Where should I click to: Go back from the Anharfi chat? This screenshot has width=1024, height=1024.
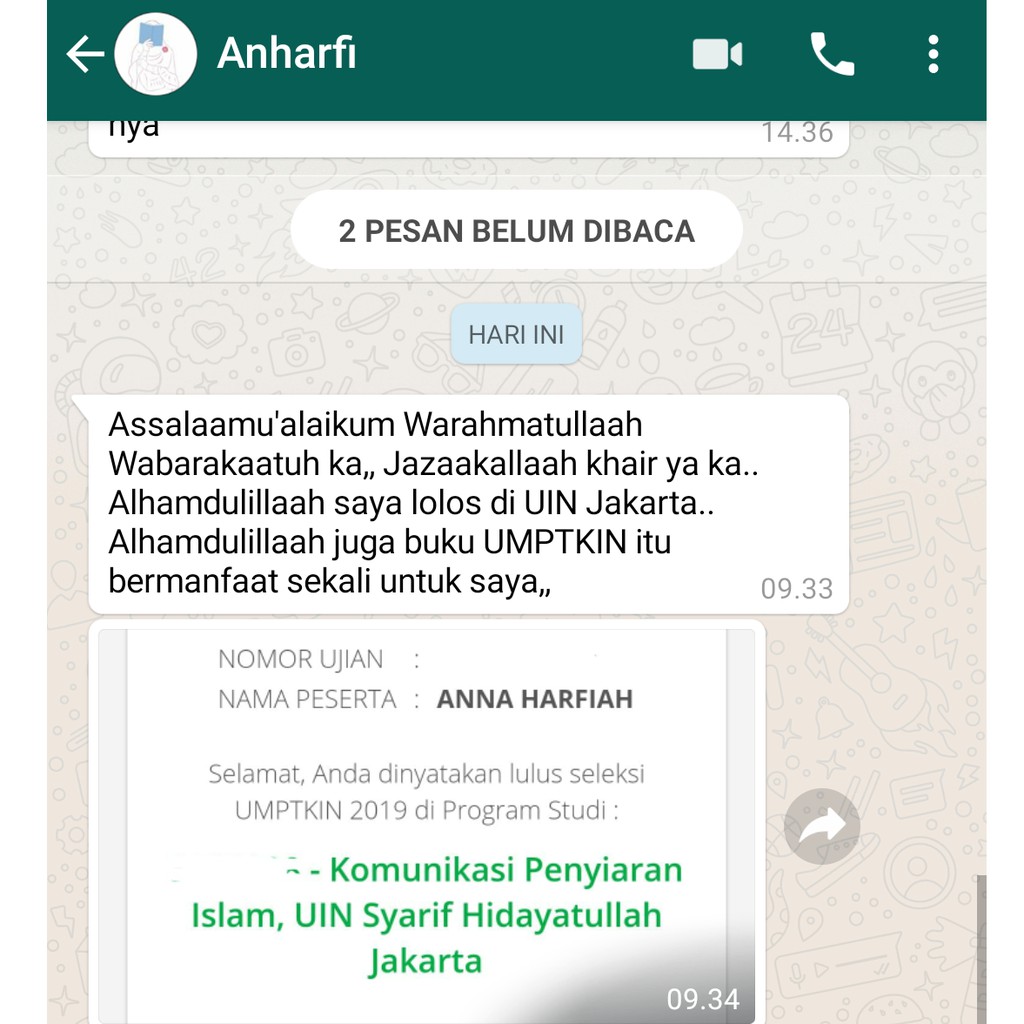click(x=85, y=55)
